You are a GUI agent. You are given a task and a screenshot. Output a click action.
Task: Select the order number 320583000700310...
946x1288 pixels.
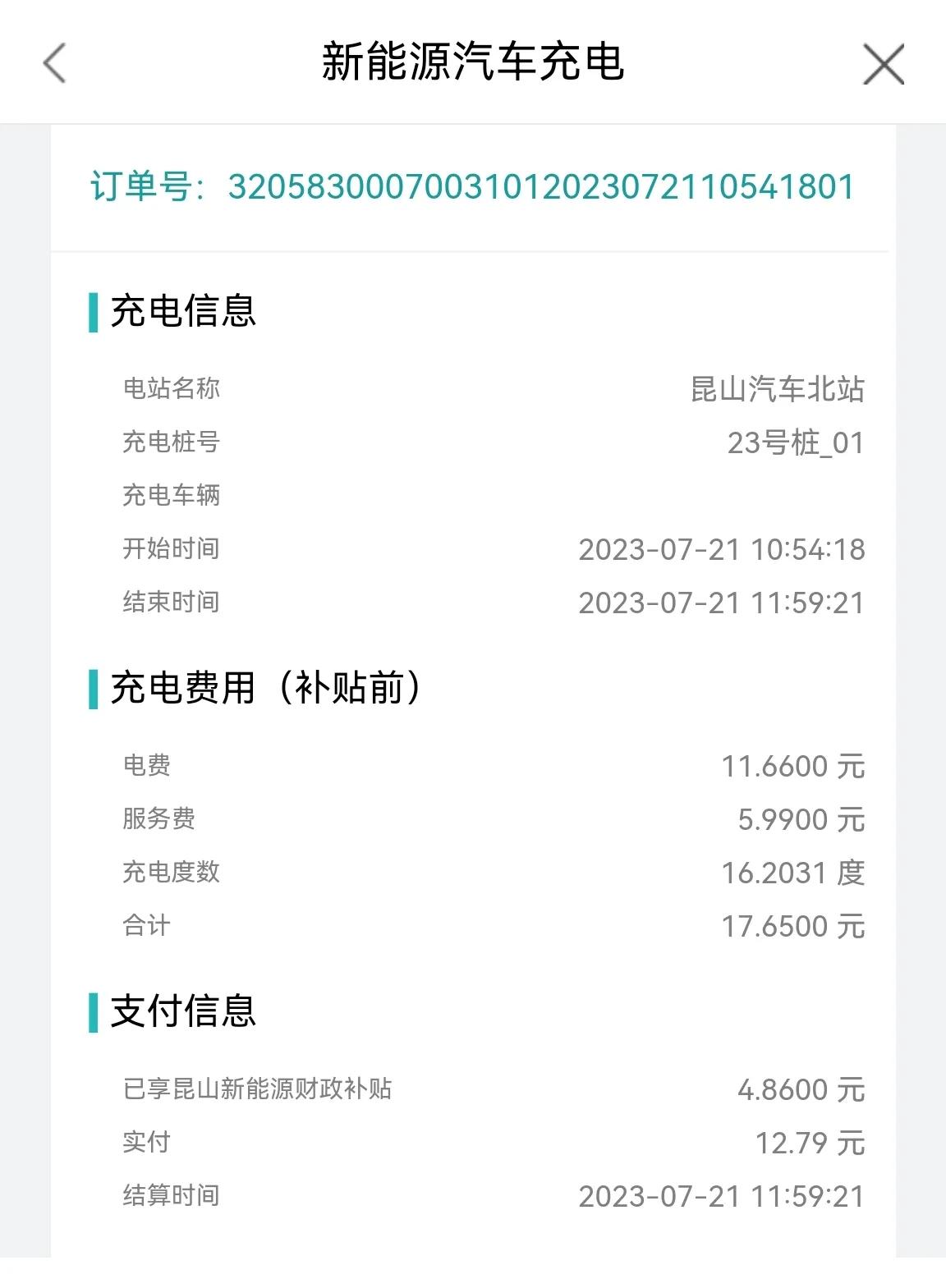542,187
